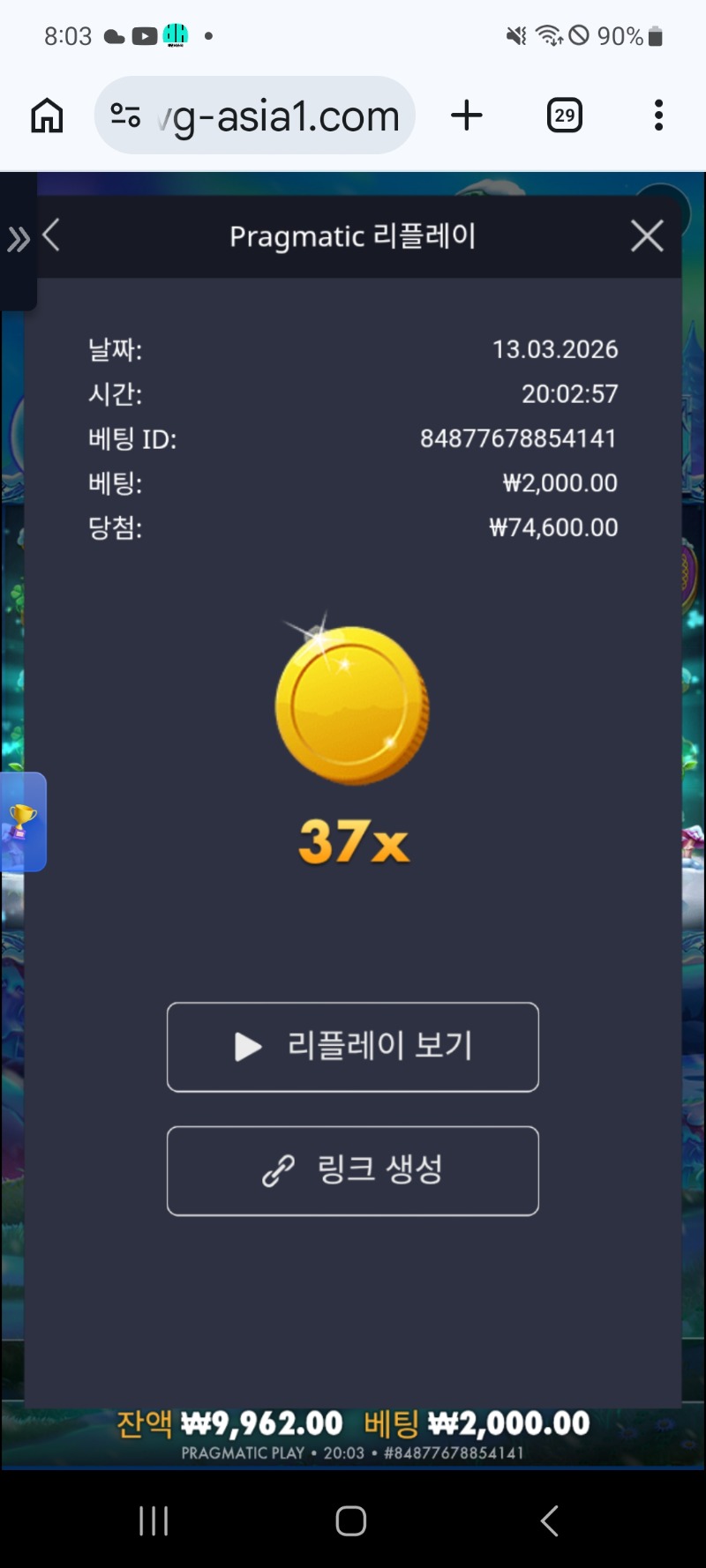Open a new browser tab

tap(467, 116)
